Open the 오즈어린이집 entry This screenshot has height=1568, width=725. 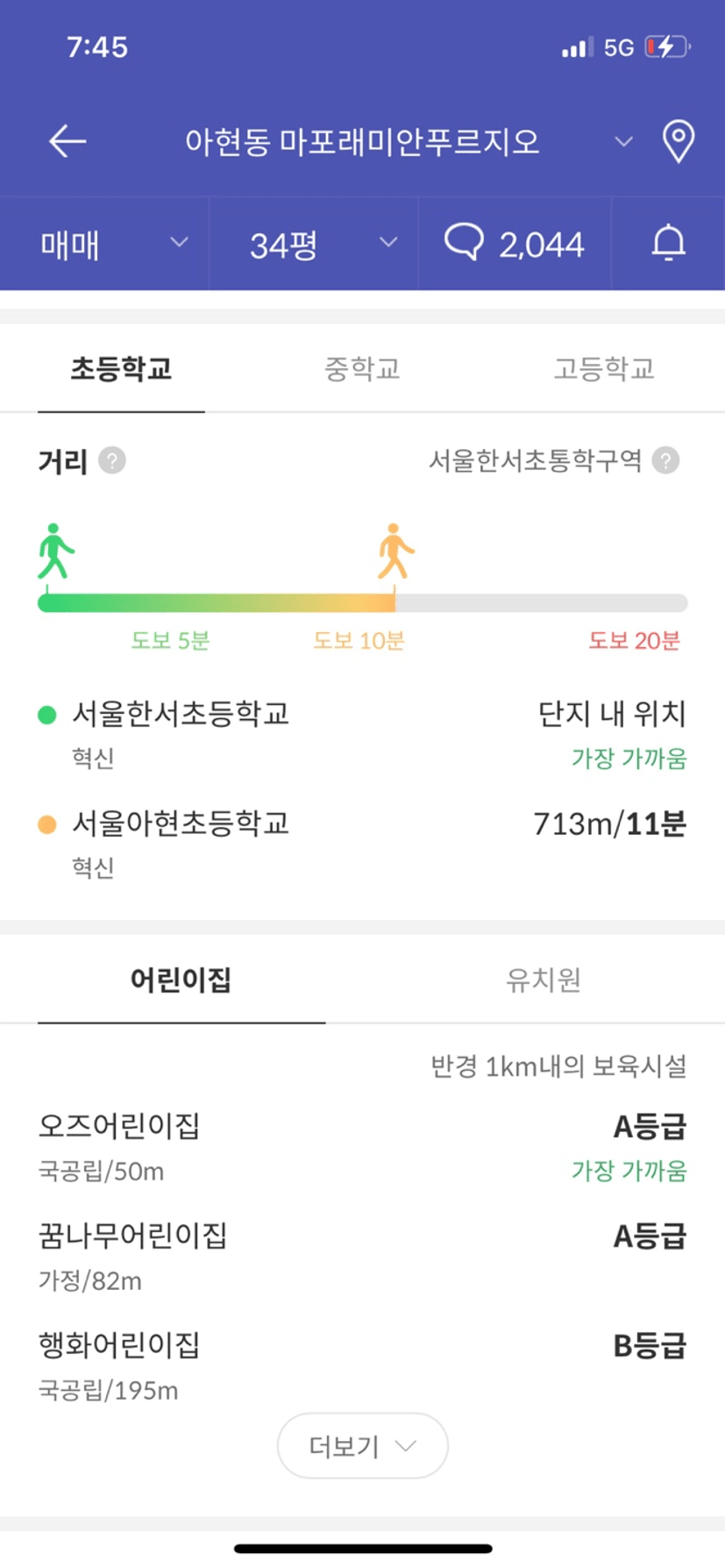(362, 1147)
